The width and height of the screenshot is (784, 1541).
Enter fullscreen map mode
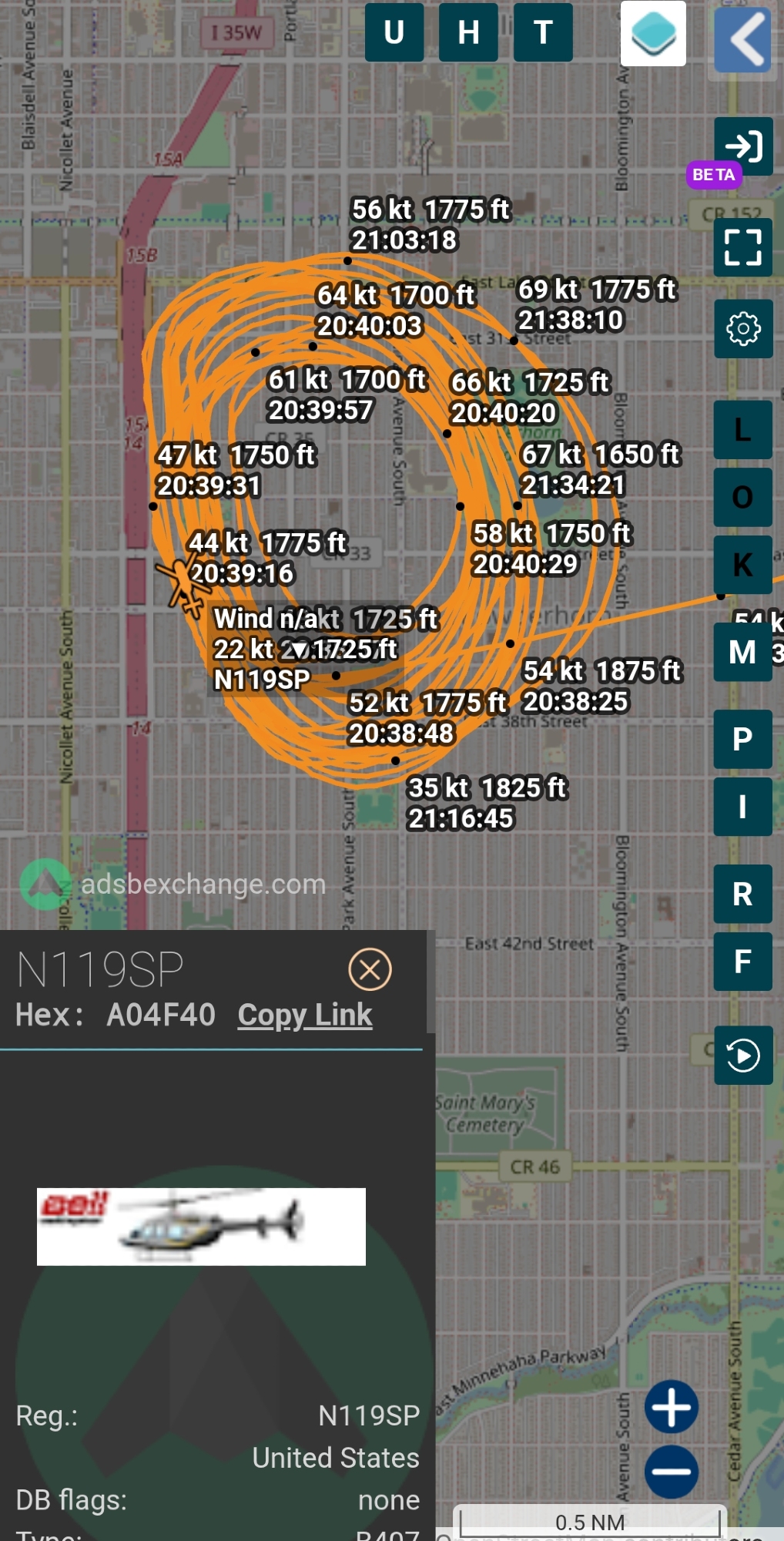[743, 247]
